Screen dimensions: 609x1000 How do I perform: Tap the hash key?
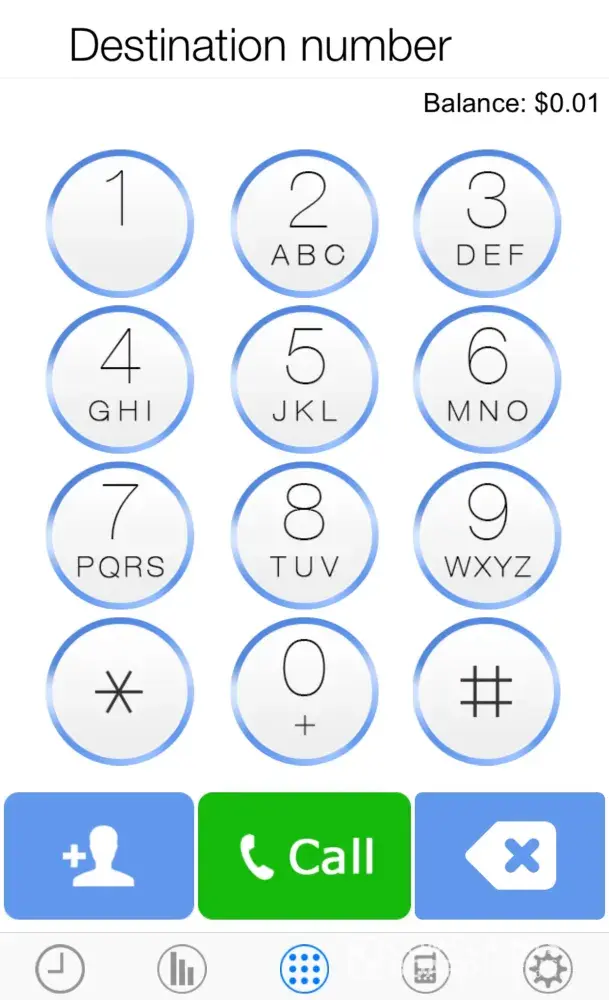488,692
